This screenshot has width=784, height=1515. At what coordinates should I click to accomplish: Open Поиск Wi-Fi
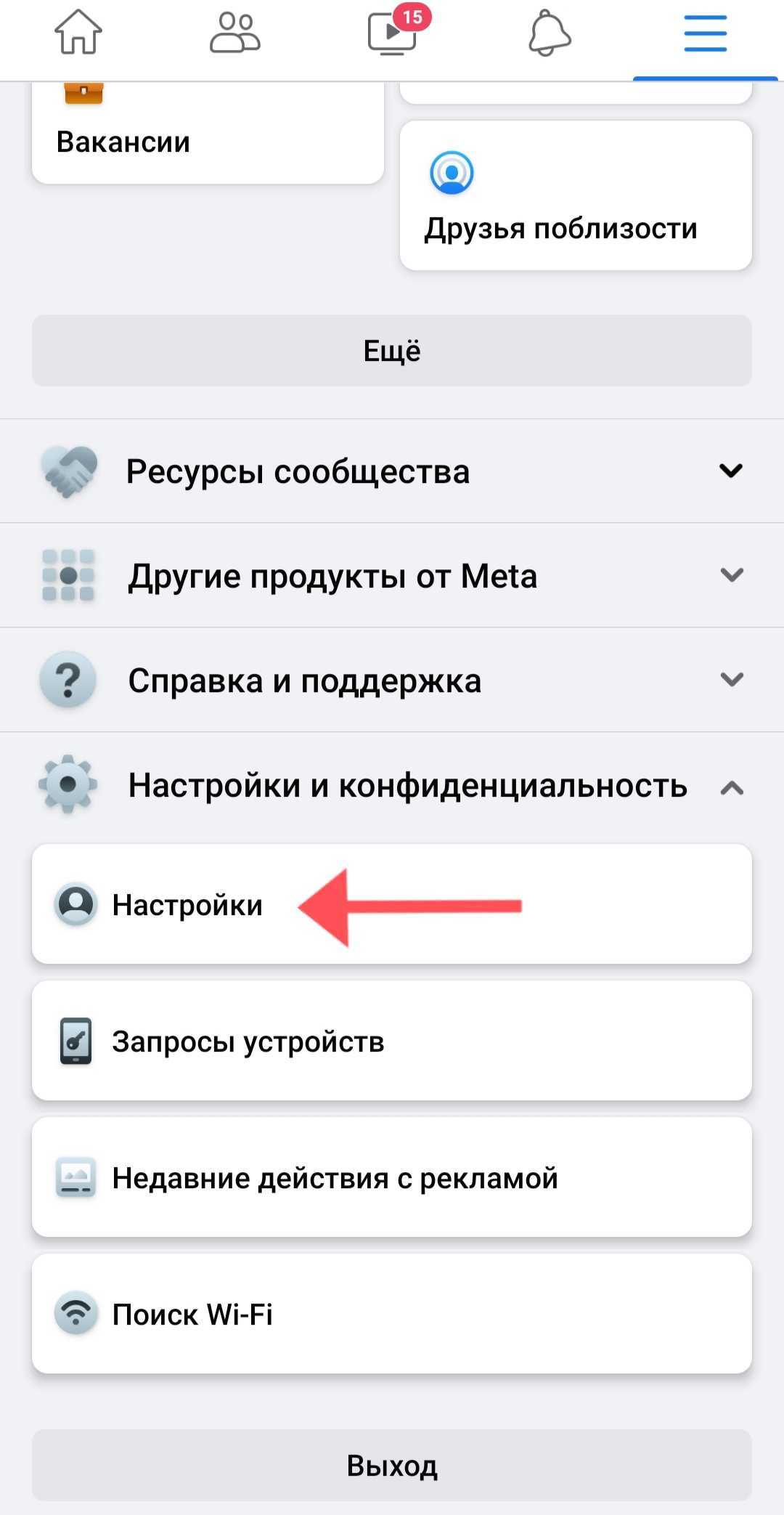(x=392, y=1314)
